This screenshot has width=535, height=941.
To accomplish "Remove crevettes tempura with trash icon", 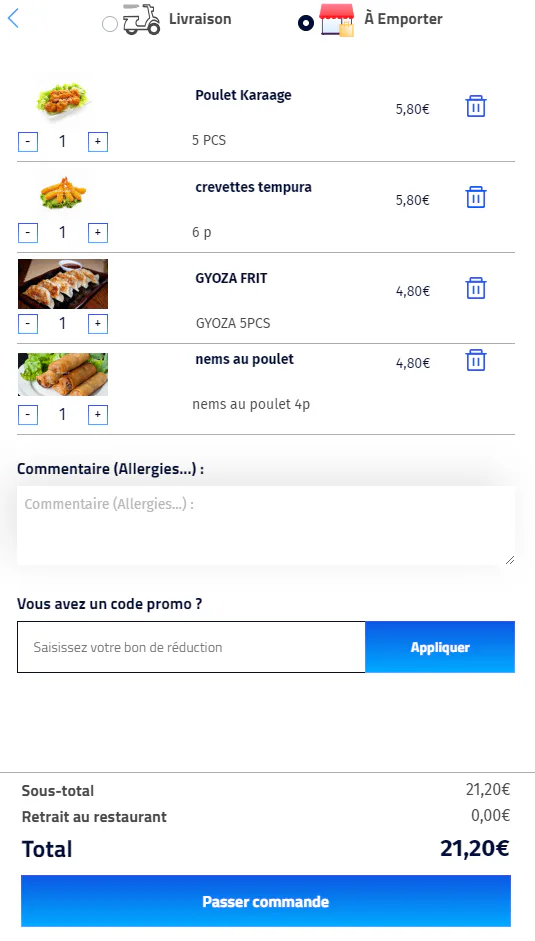I will [476, 197].
